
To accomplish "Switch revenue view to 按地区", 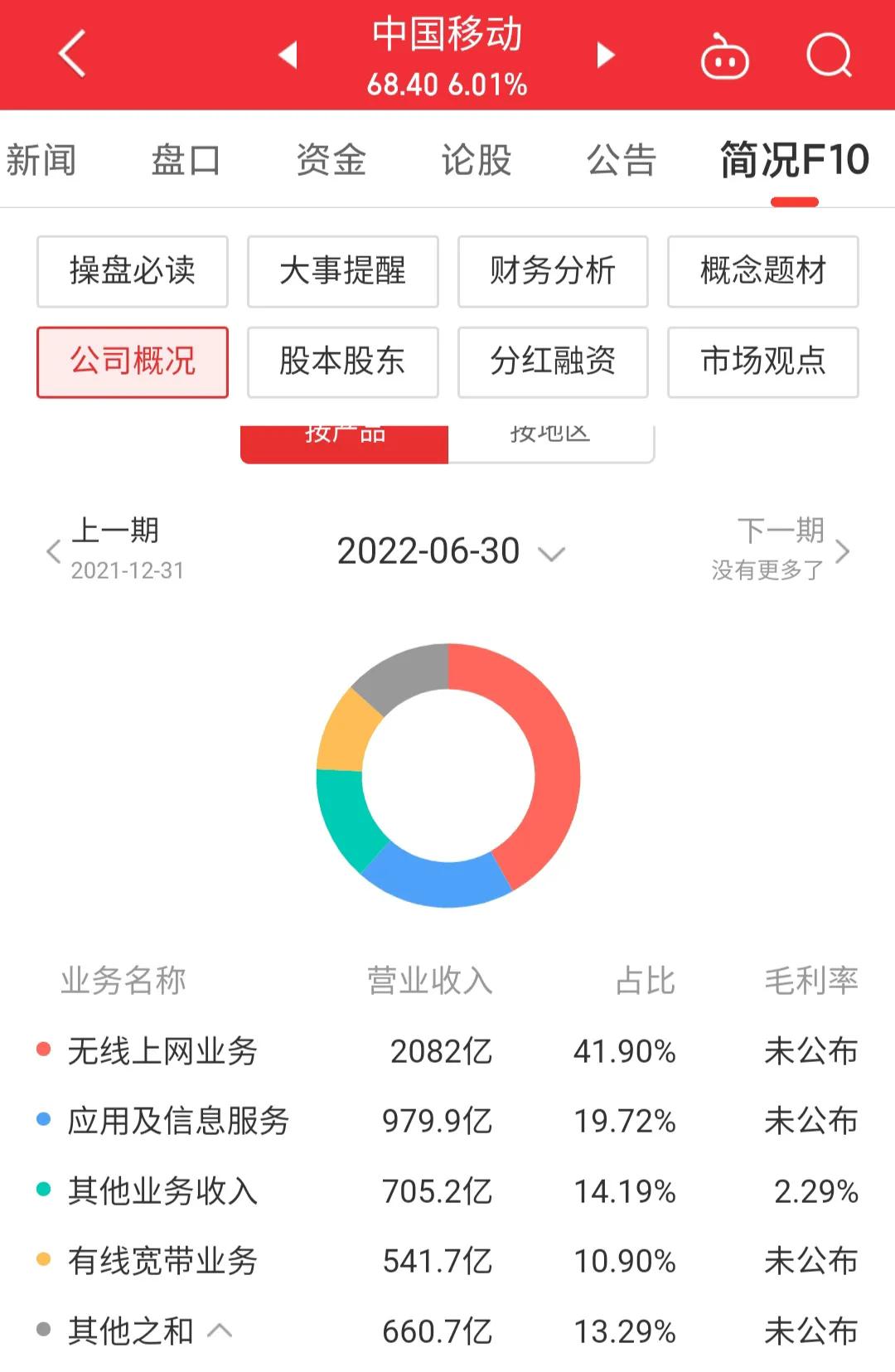I will coord(551,431).
